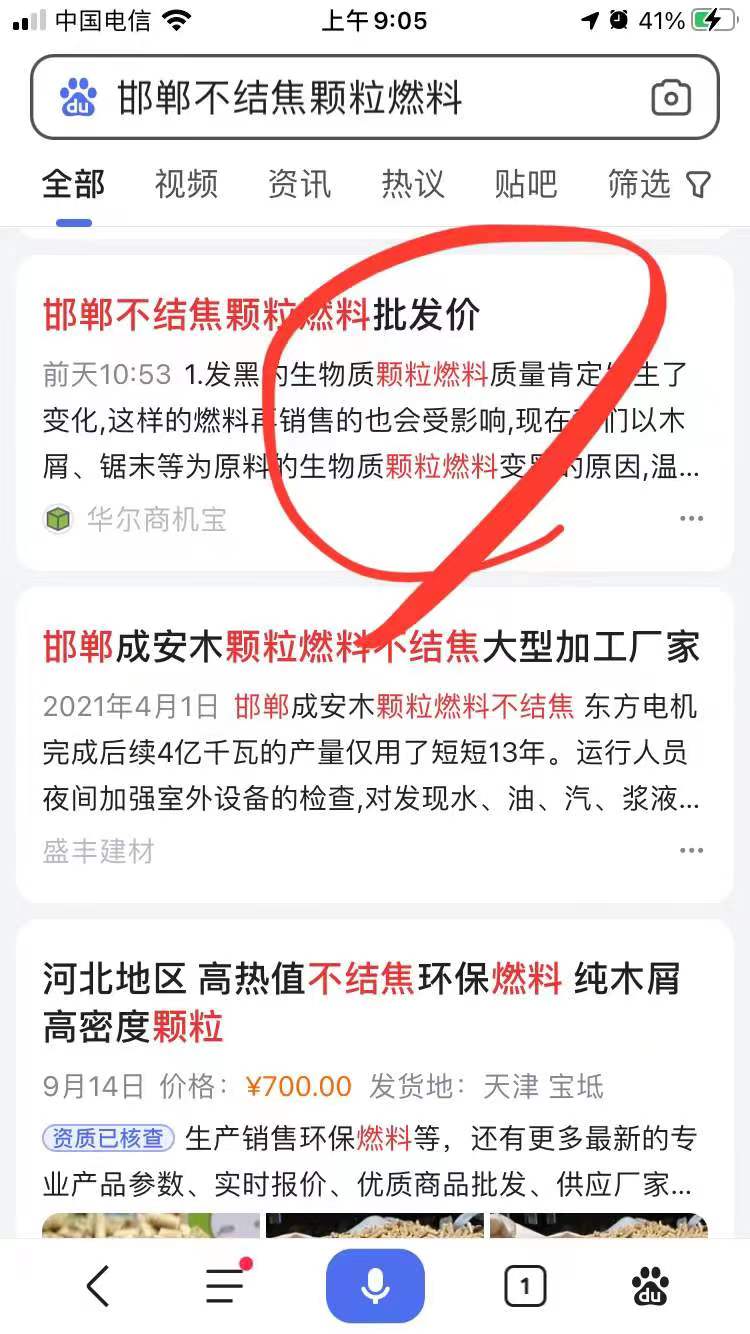750x1334 pixels.
Task: Switch to the 贴吧 tab
Action: [526, 184]
